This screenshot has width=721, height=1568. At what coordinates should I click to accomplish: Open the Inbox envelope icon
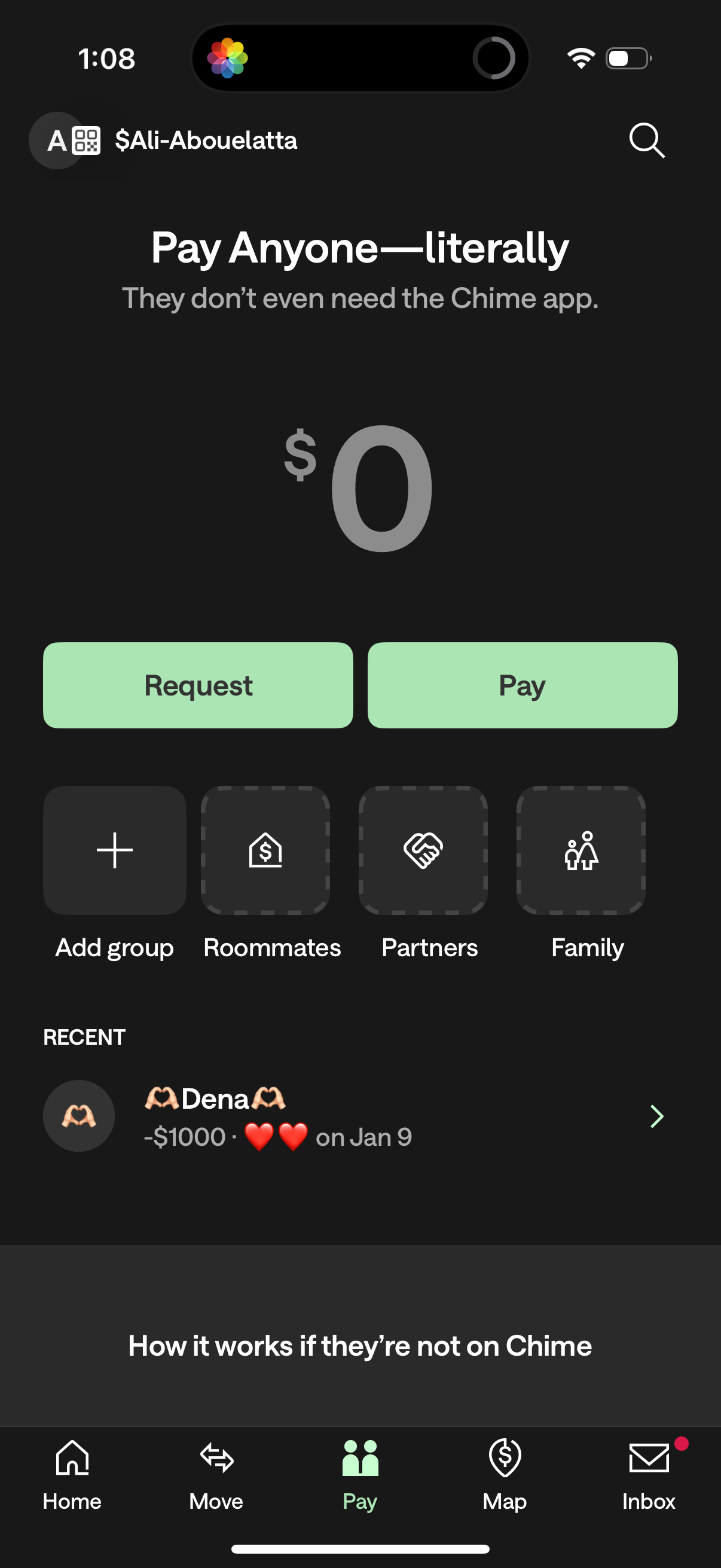[649, 1460]
